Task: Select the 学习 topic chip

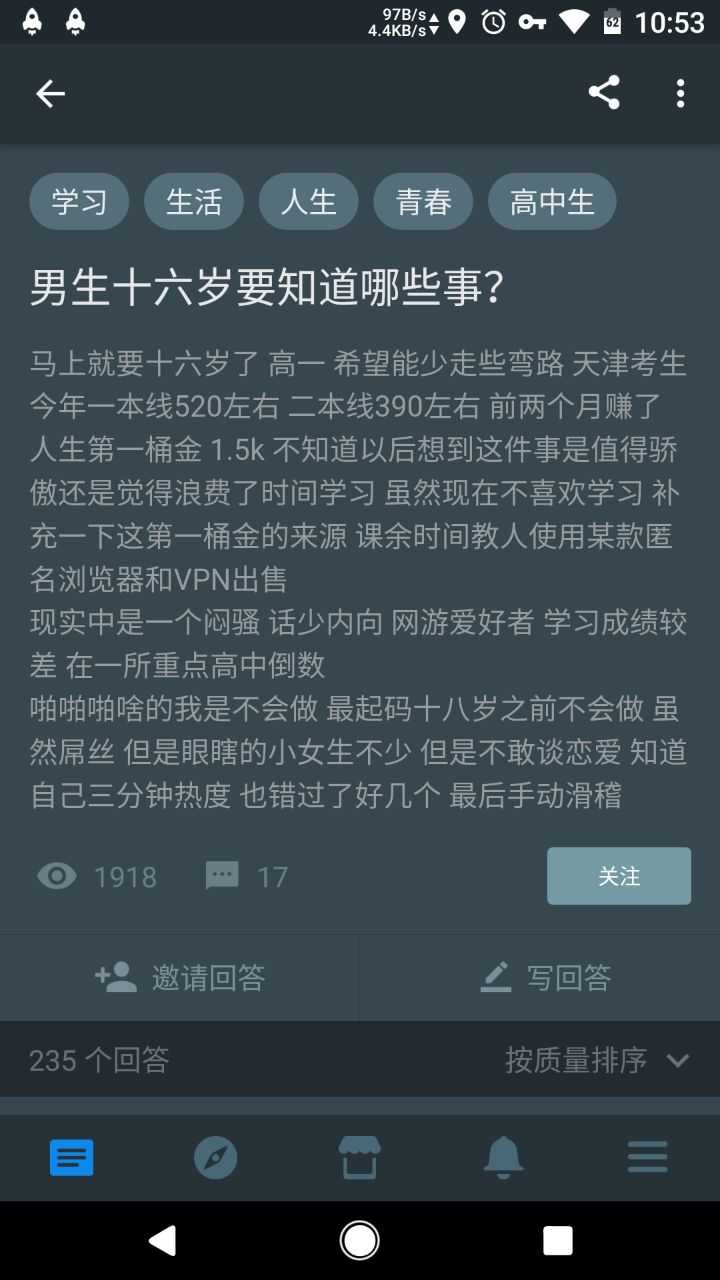Action: 79,202
